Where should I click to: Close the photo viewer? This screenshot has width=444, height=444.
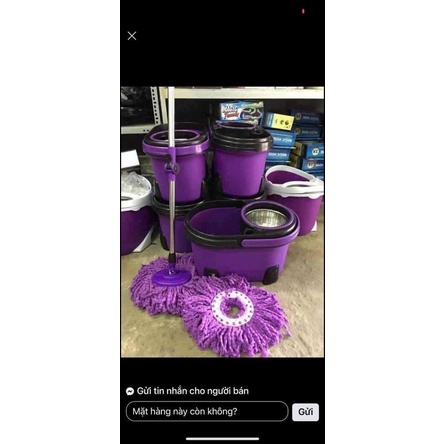tap(132, 36)
